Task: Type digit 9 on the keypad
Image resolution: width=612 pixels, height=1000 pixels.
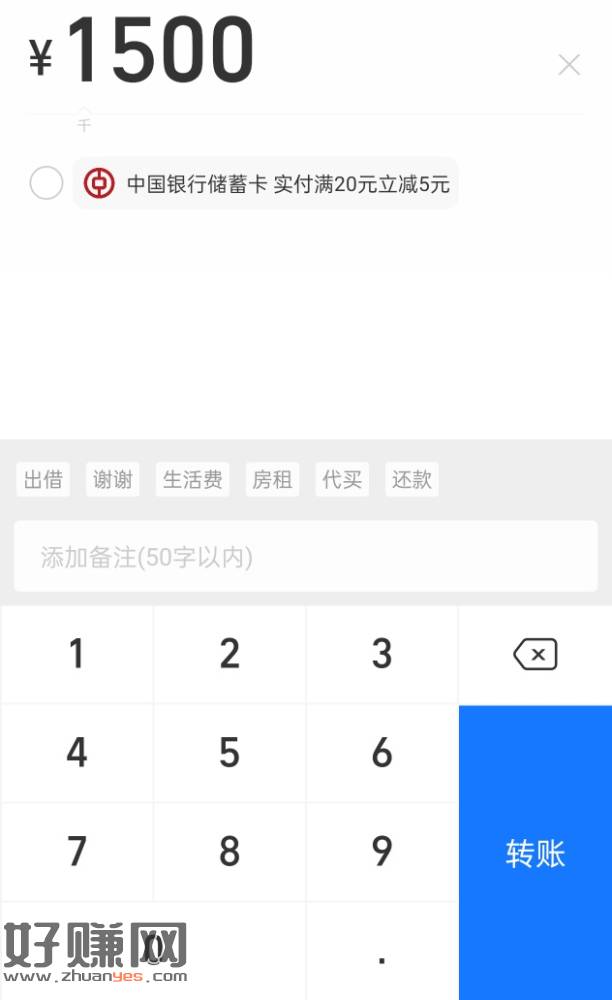Action: click(x=382, y=852)
